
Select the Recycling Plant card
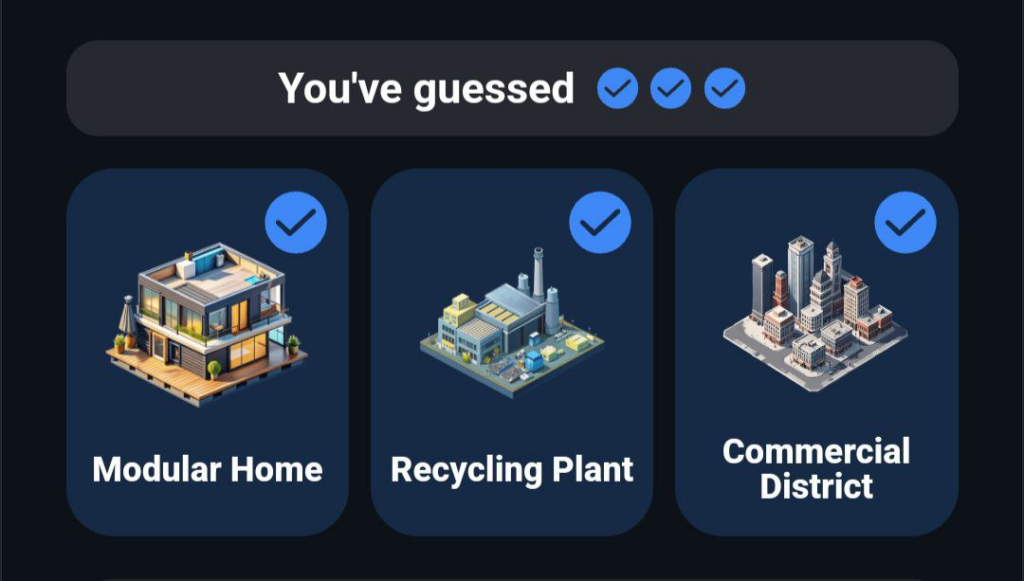tap(511, 352)
